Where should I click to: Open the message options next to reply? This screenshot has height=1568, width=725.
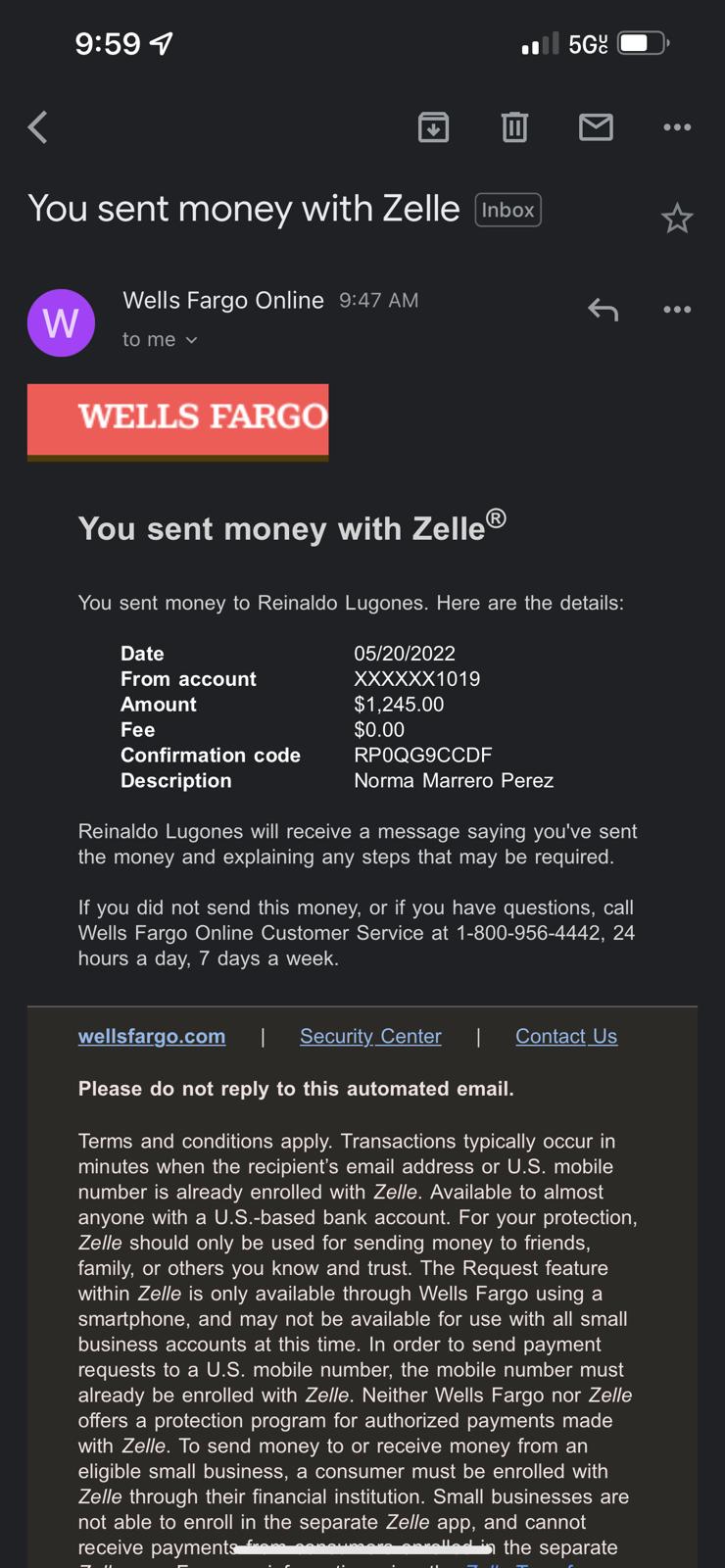point(677,310)
